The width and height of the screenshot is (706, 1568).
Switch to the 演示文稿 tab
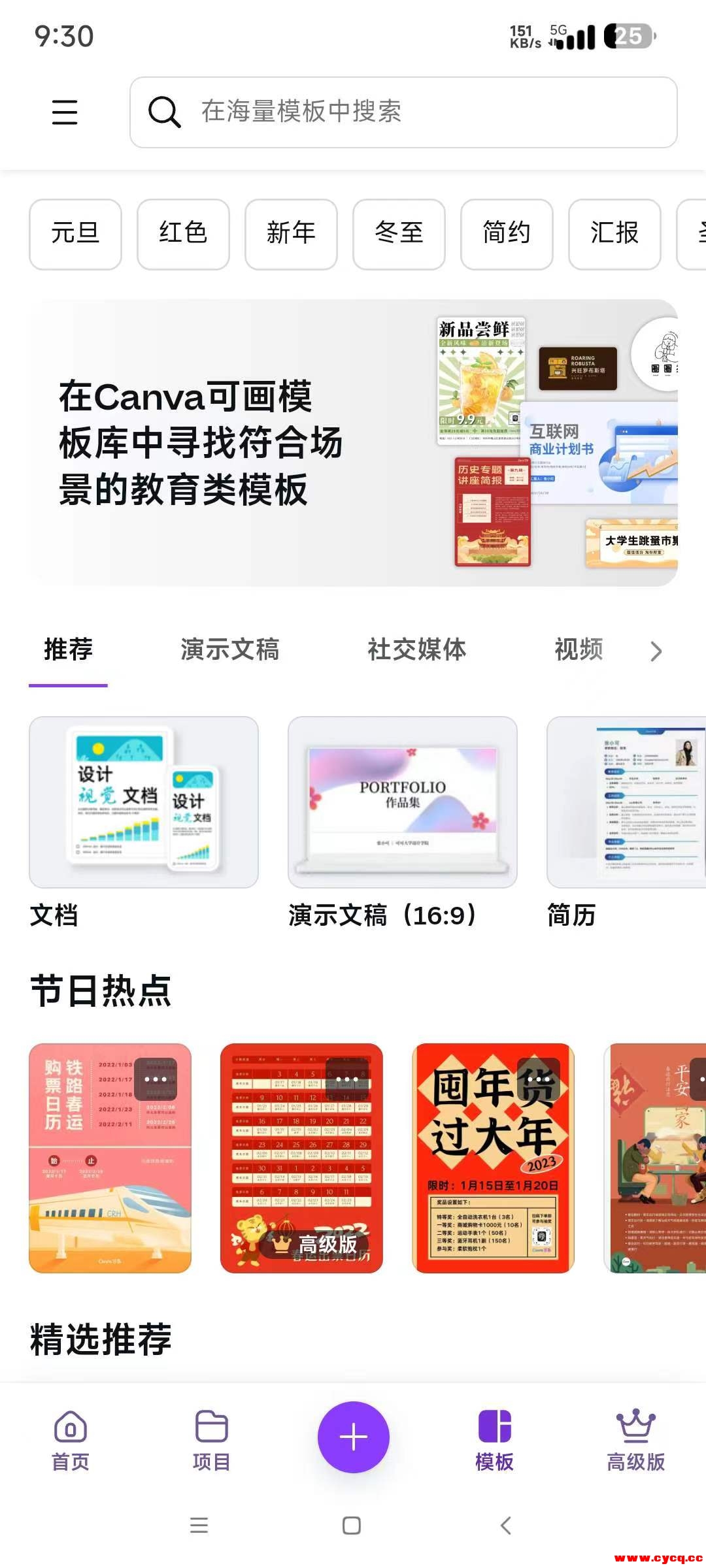pyautogui.click(x=230, y=649)
